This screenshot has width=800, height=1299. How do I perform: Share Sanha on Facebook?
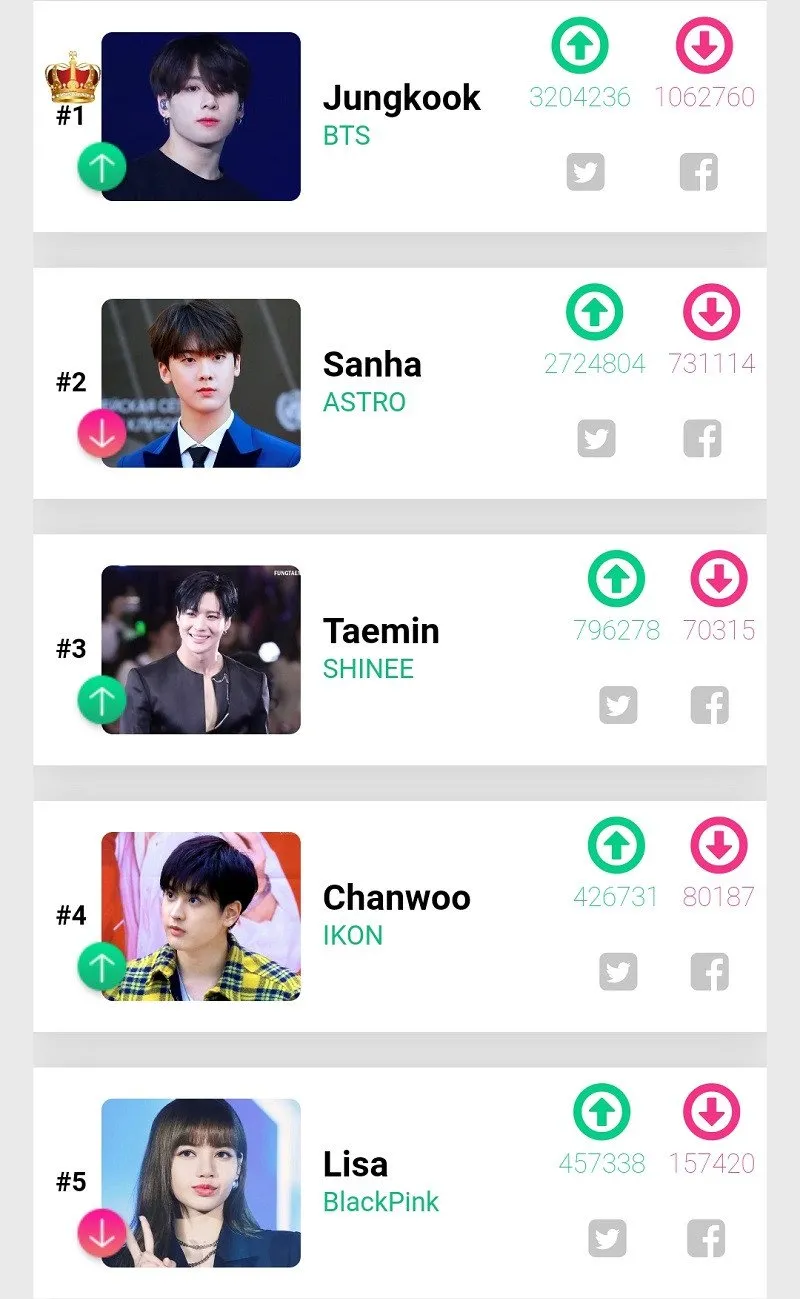[x=702, y=439]
